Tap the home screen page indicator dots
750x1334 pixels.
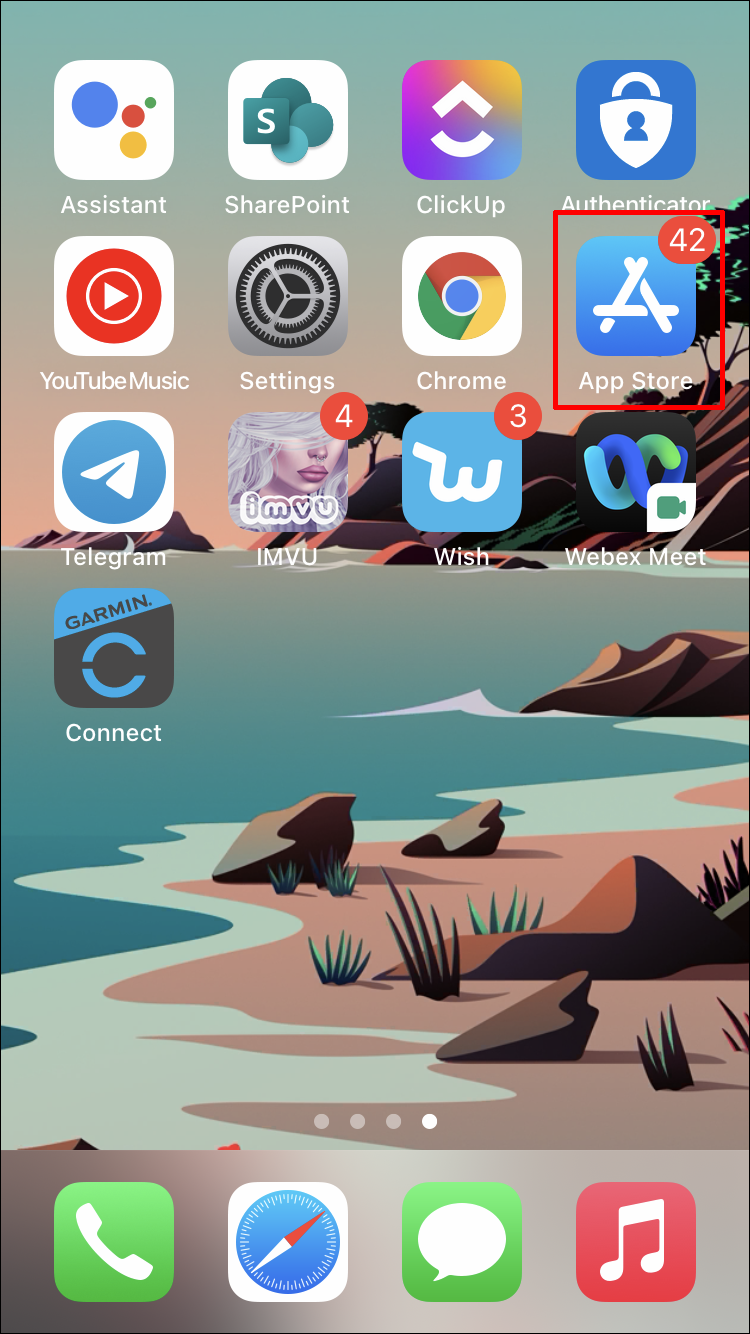click(375, 1121)
